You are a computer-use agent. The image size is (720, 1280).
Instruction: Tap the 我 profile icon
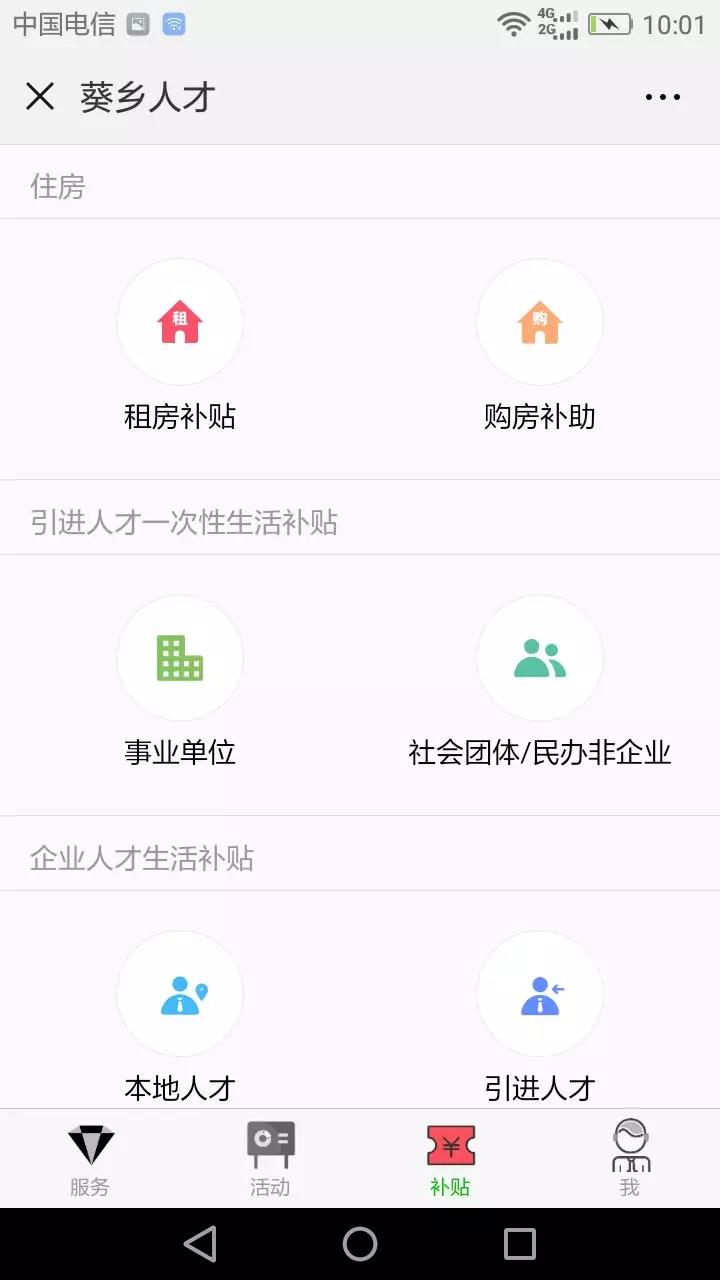[630, 1143]
